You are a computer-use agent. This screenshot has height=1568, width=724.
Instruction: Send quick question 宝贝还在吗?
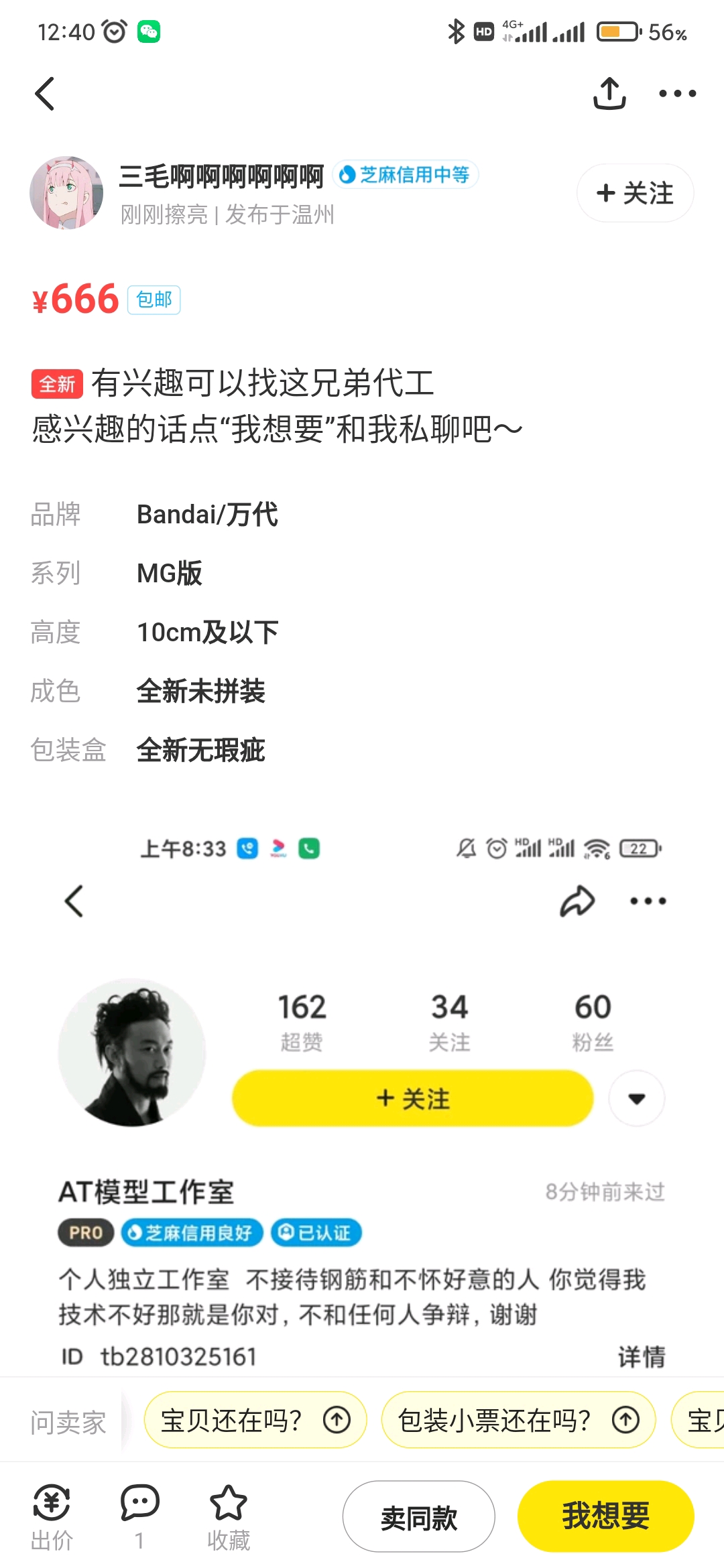coord(241,1420)
